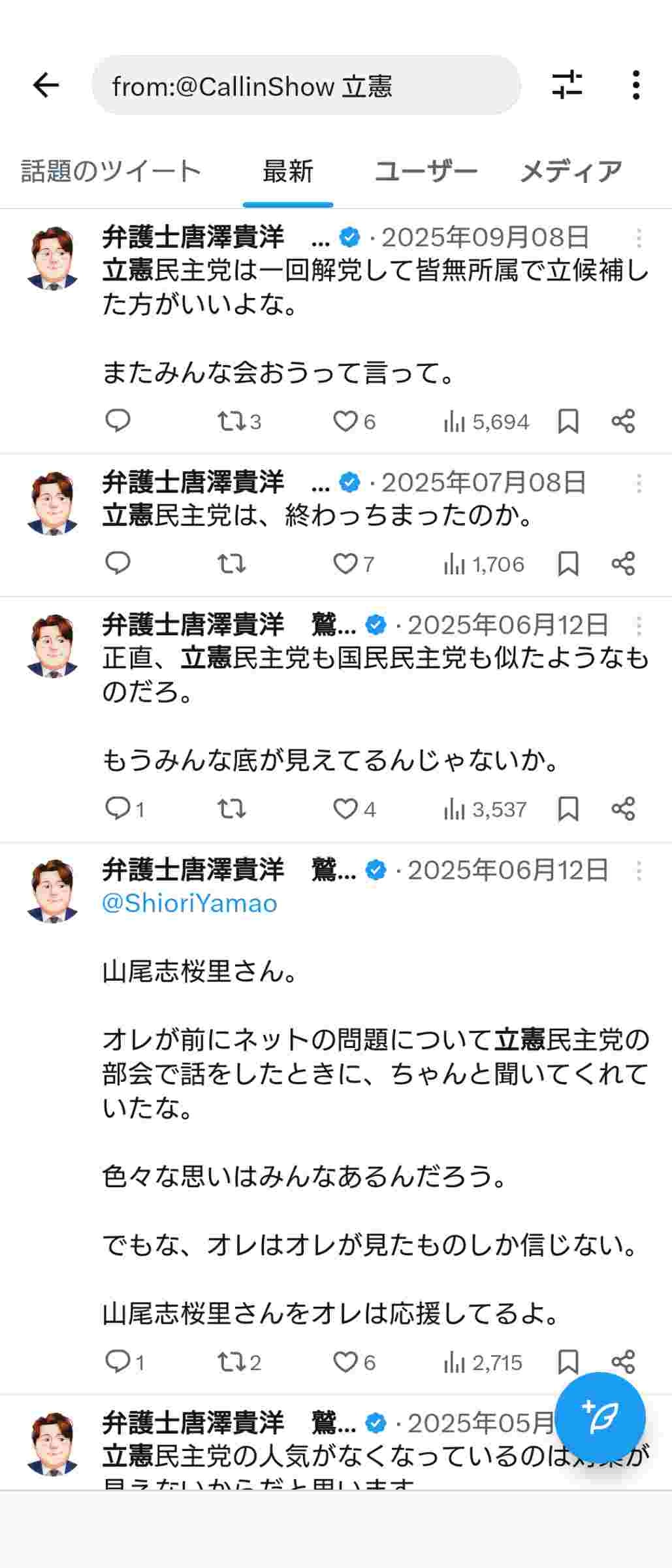Open the @ShioriYamao mention link
The image size is (672, 1568).
click(190, 904)
